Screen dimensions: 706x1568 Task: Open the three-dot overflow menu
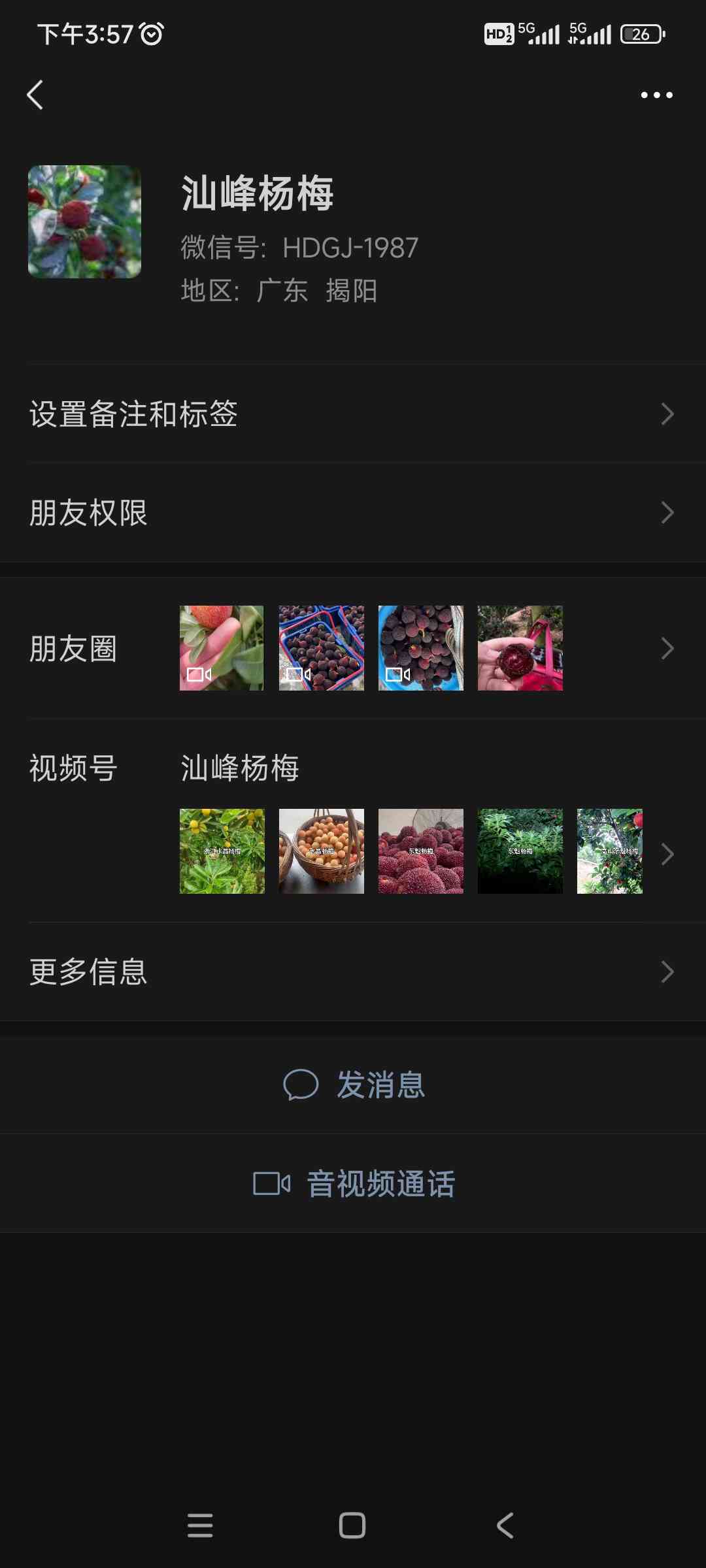(x=656, y=95)
